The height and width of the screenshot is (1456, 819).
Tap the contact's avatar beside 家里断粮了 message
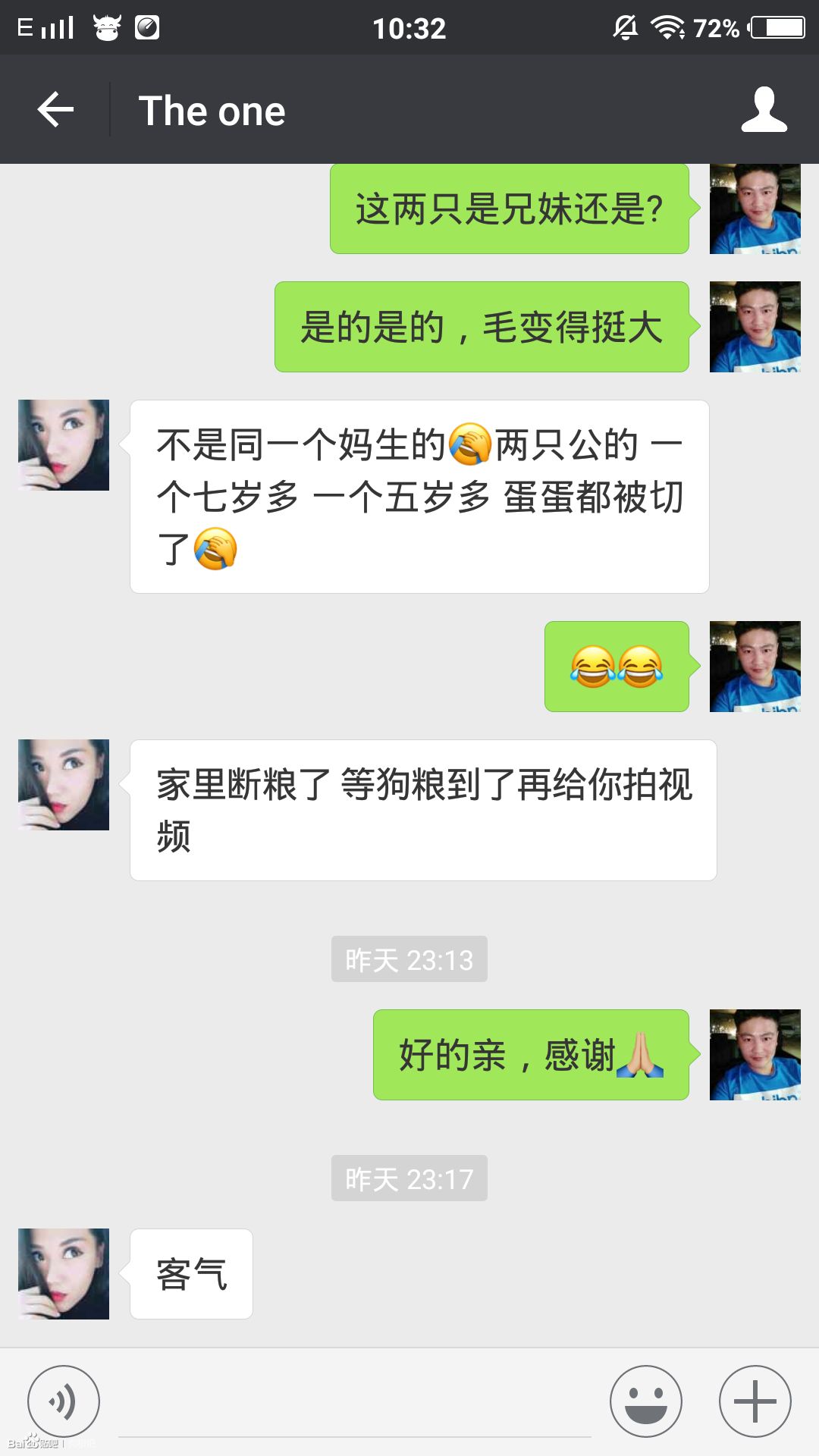coord(64,785)
